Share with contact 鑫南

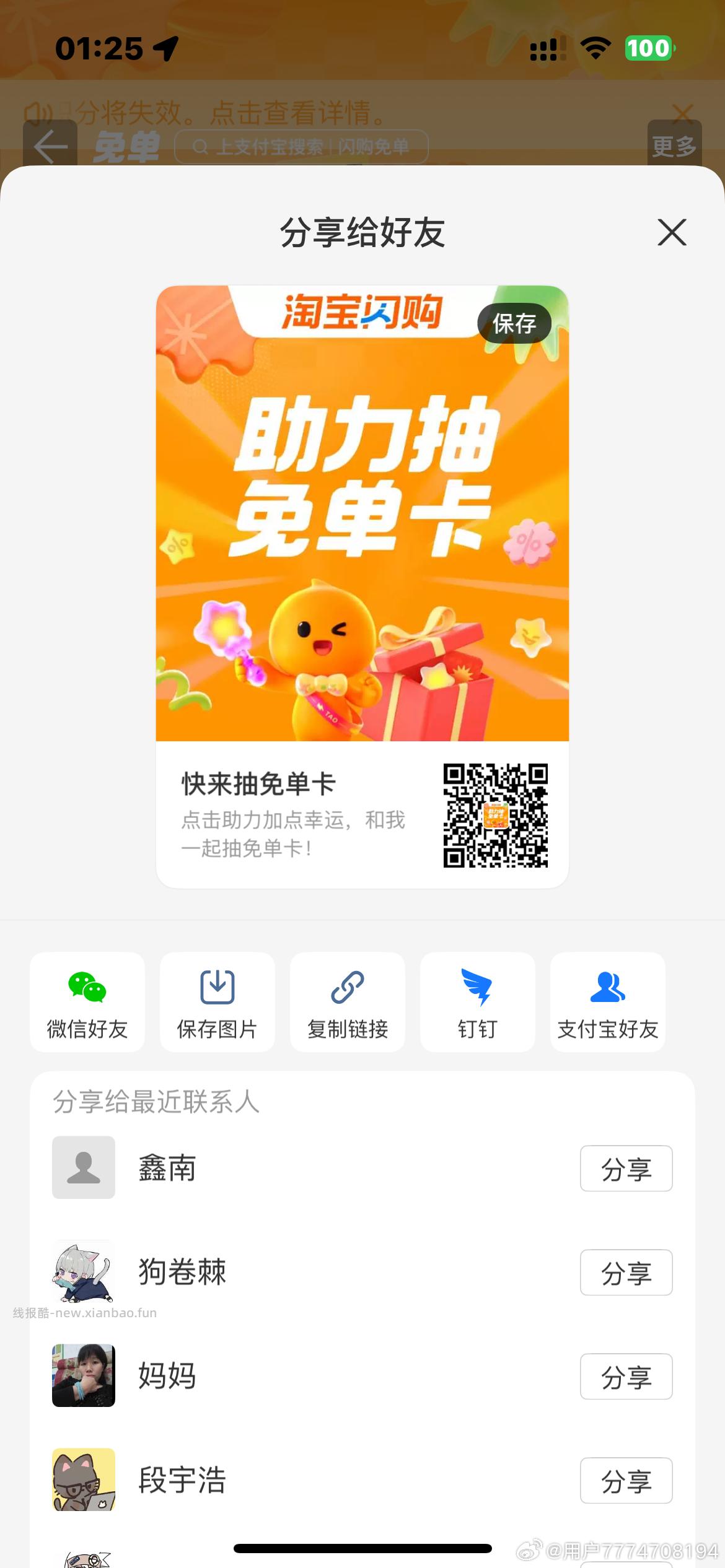(x=626, y=1168)
